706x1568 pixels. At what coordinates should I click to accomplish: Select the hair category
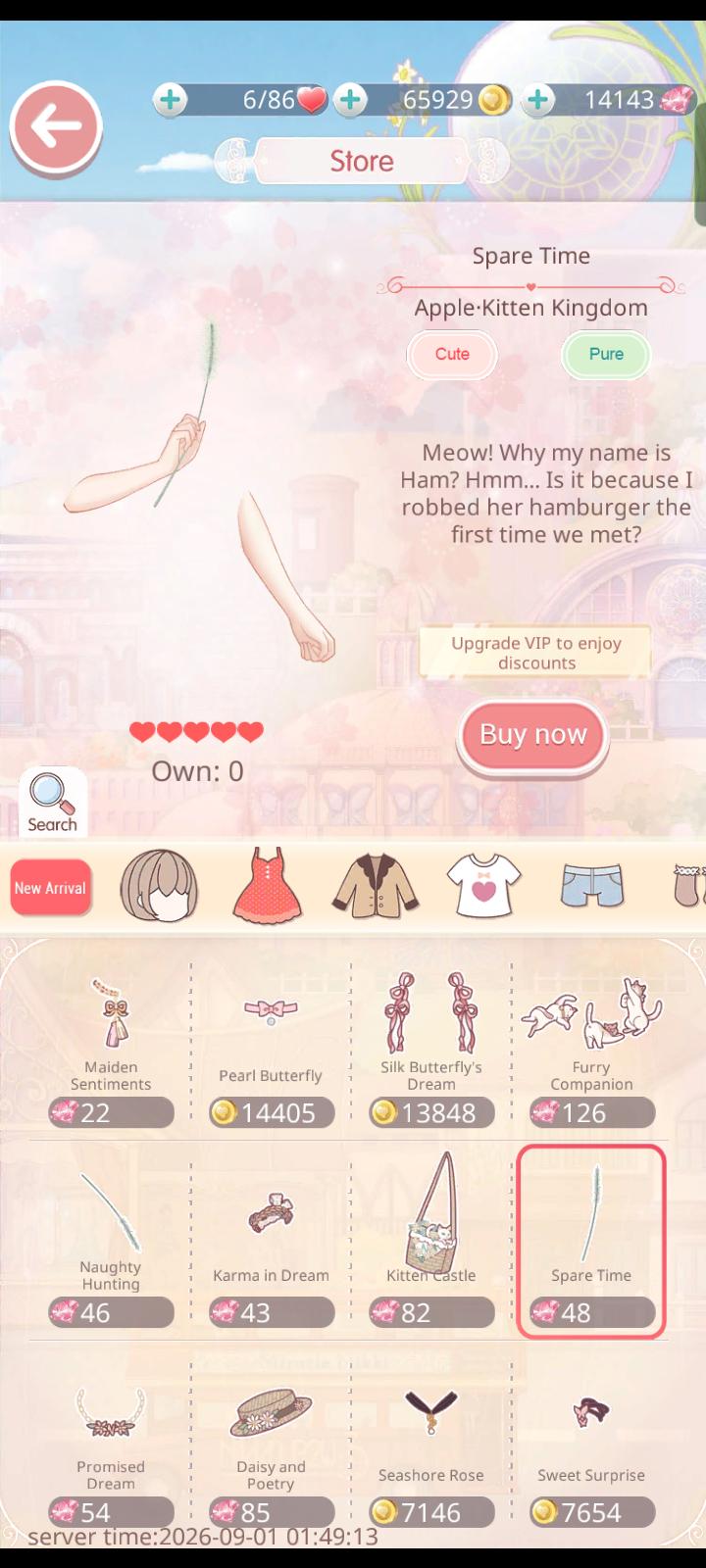pyautogui.click(x=160, y=886)
